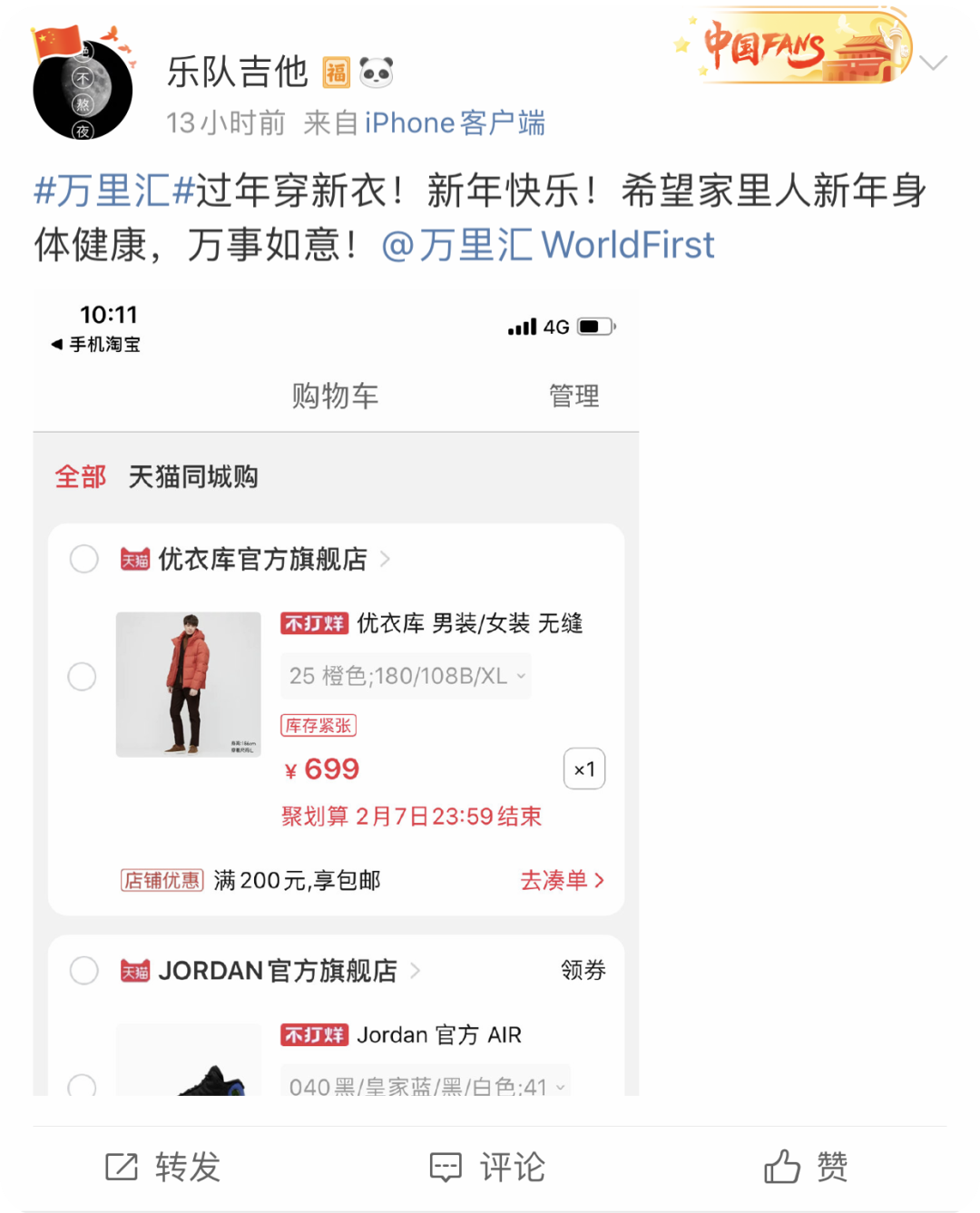Open comments with 评论
Screen dimensions: 980x1213
coord(488,1167)
